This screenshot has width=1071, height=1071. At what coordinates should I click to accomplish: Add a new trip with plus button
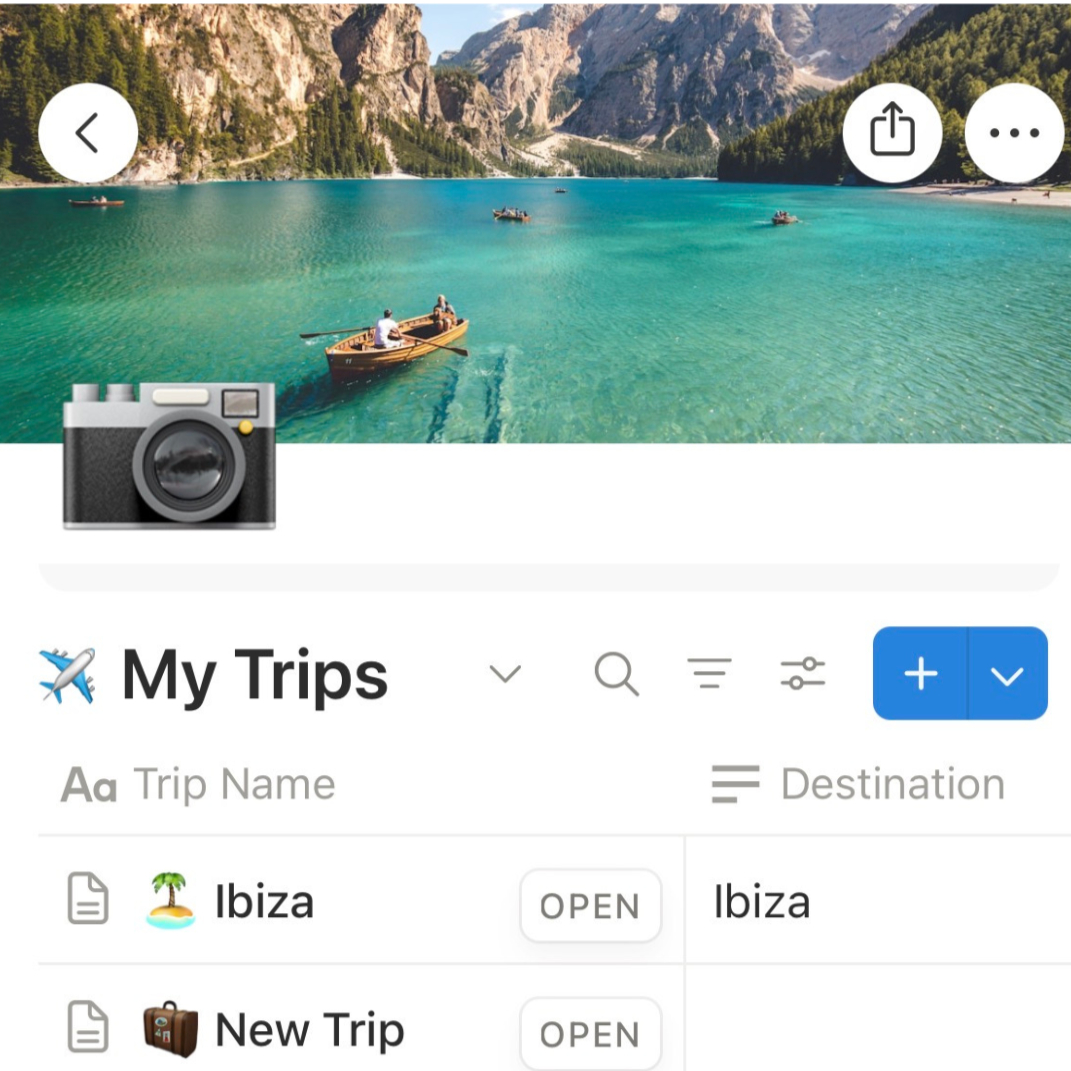click(x=921, y=673)
